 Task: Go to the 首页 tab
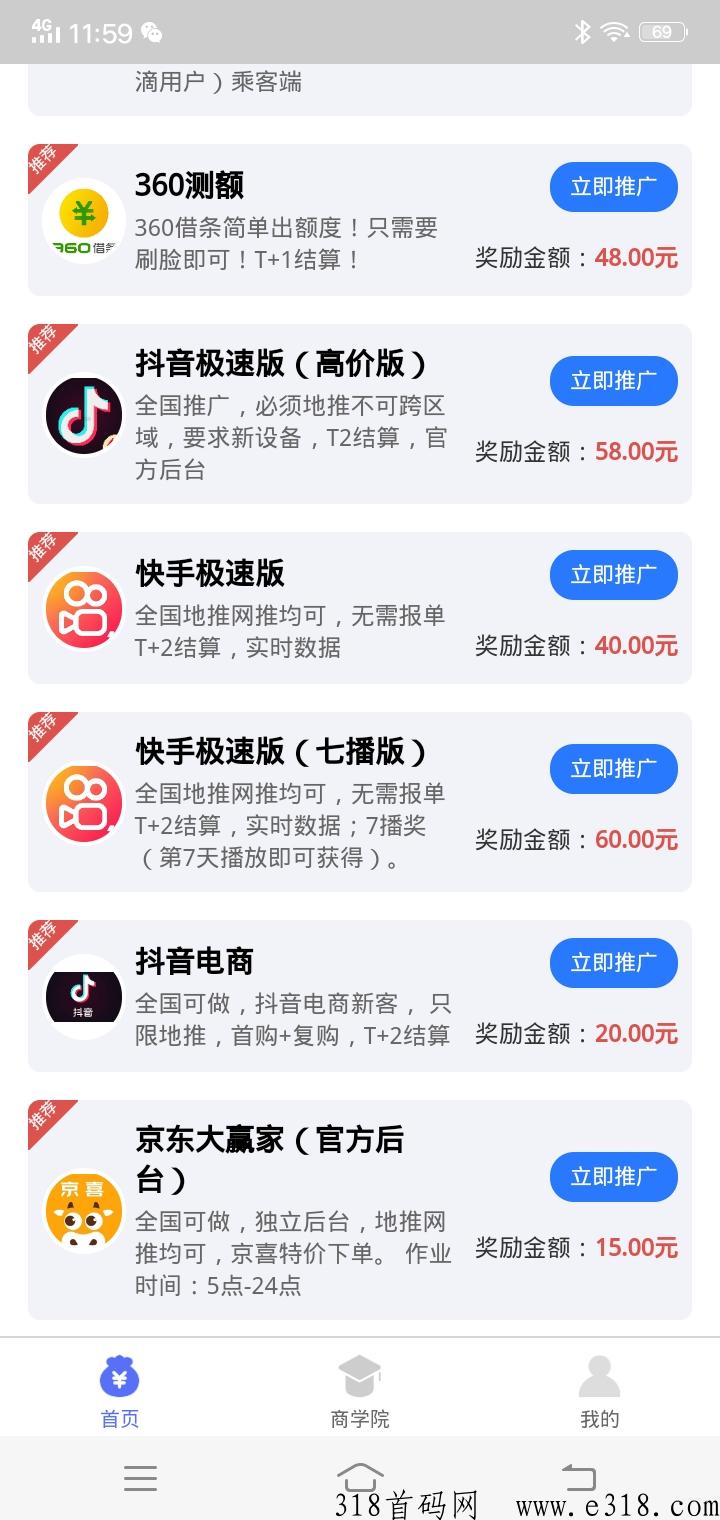coord(120,1392)
